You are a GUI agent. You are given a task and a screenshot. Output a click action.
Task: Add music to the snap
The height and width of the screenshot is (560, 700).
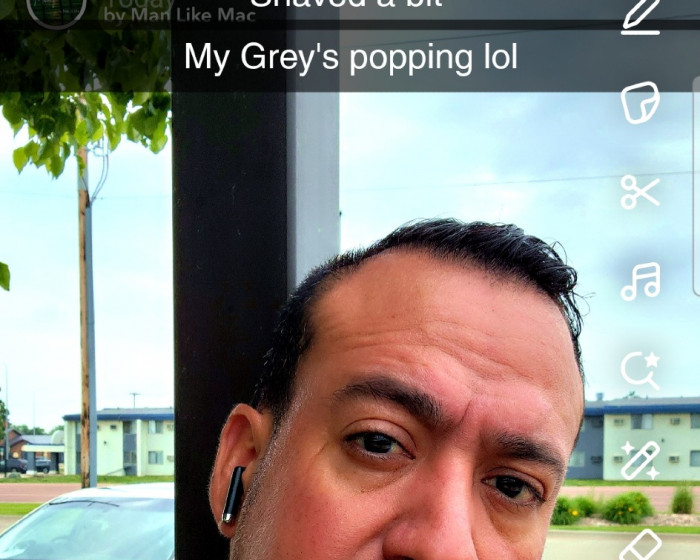[640, 281]
